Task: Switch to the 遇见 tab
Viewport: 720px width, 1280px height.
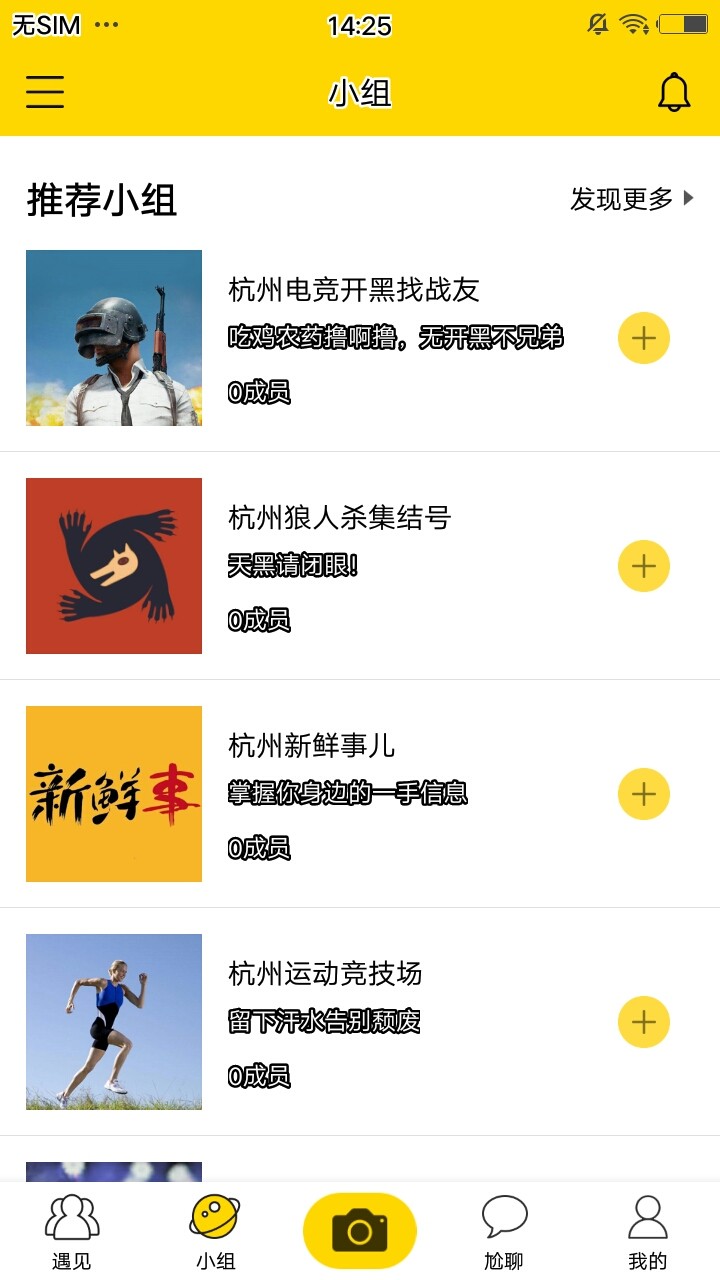Action: (x=72, y=1232)
